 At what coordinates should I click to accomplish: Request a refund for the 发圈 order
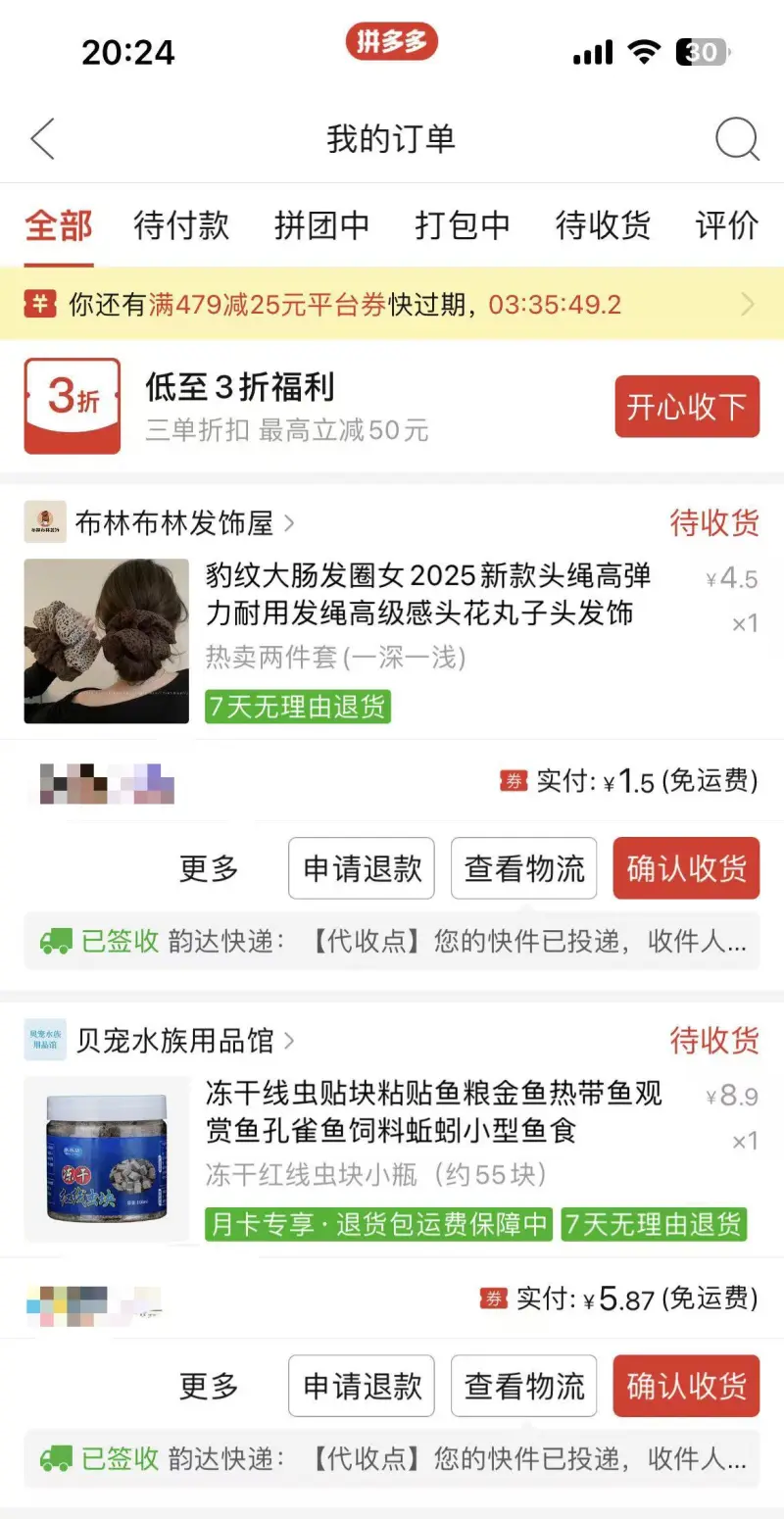(x=362, y=868)
